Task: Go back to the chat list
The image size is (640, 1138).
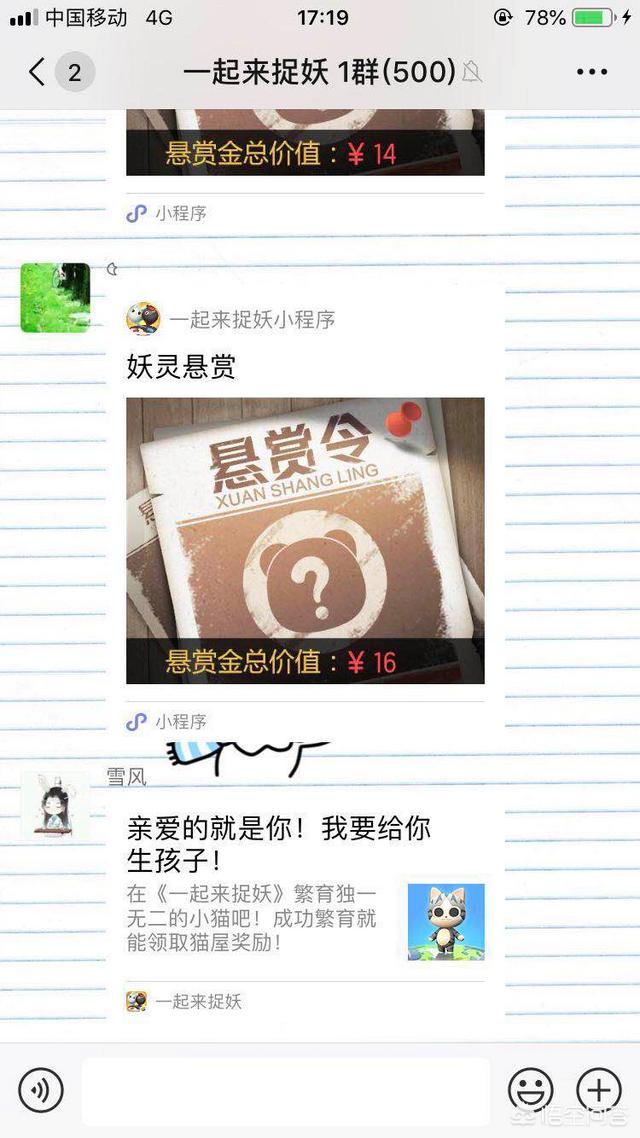Action: 38,72
